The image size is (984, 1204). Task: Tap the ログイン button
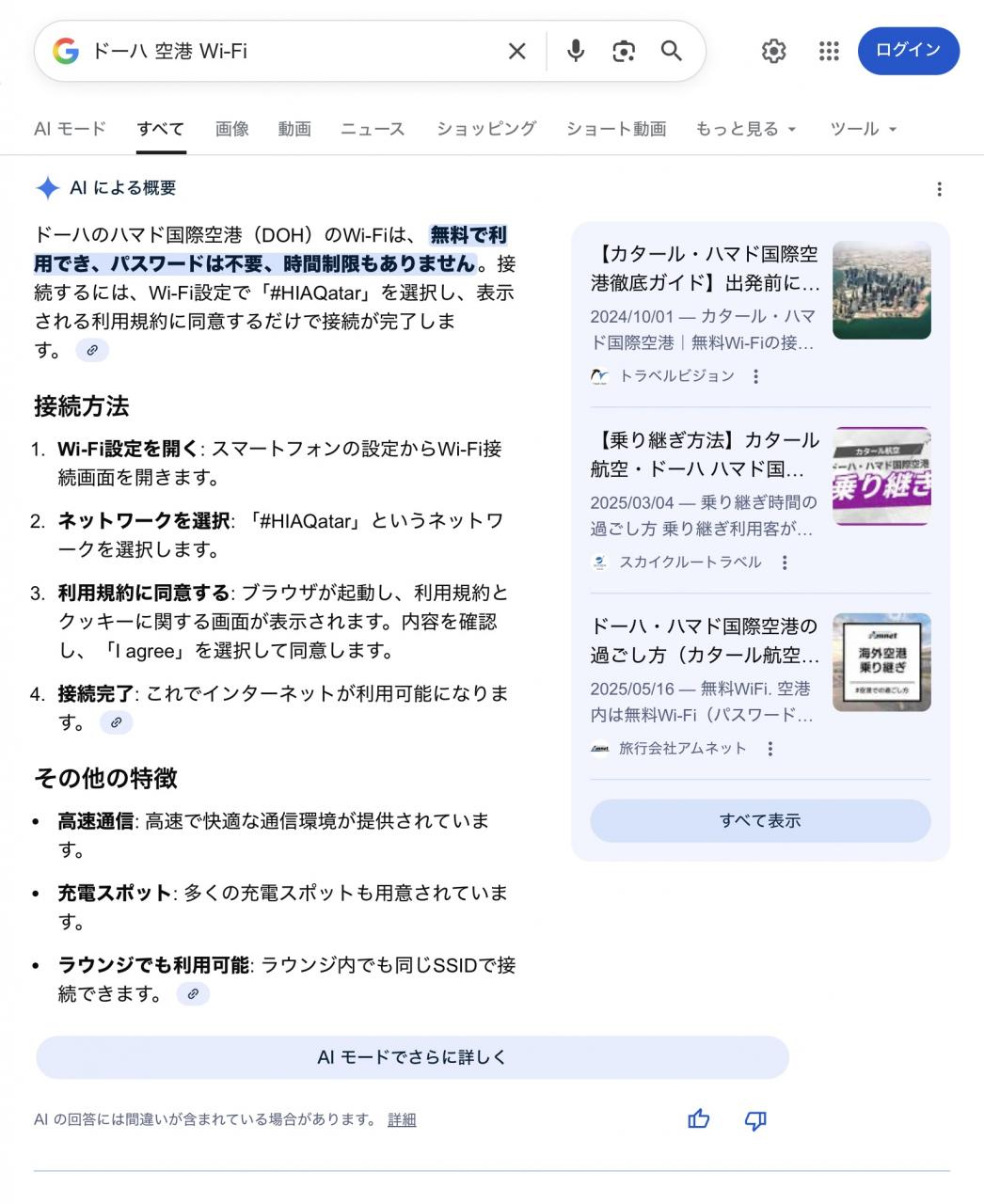(x=908, y=51)
